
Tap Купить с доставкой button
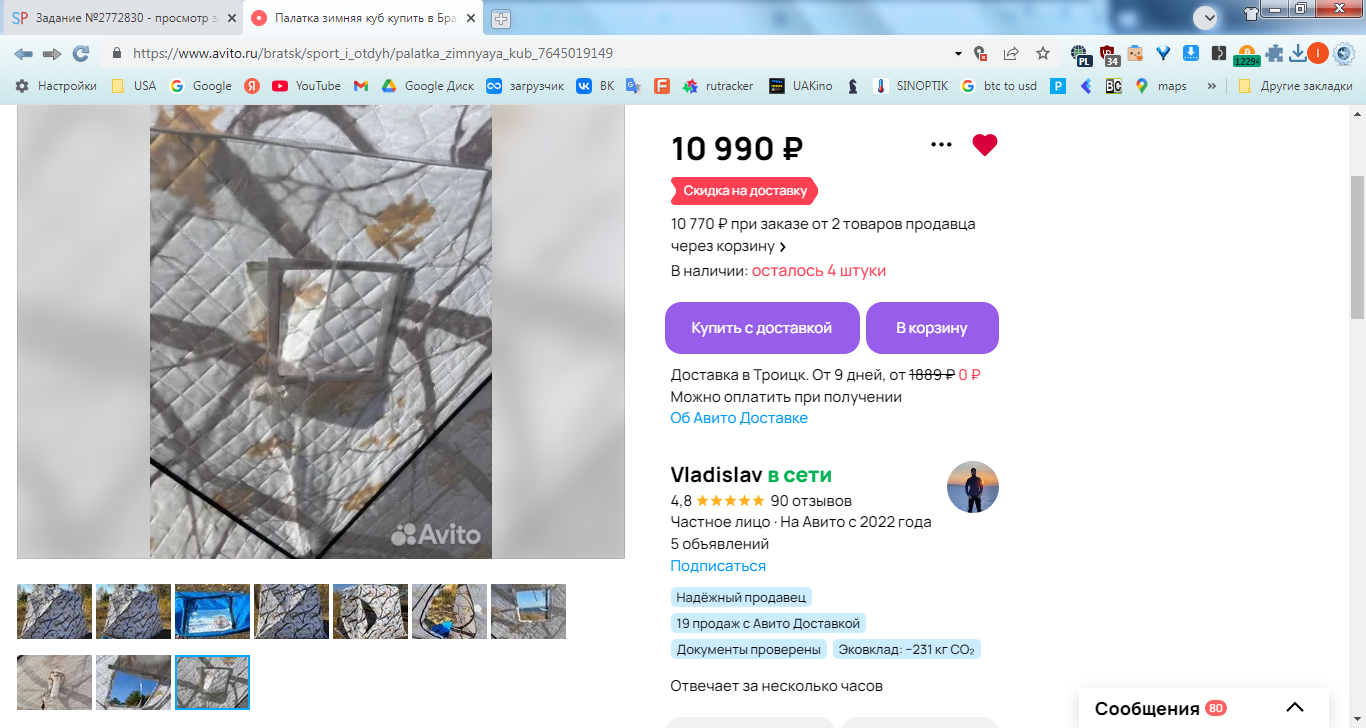(x=761, y=328)
